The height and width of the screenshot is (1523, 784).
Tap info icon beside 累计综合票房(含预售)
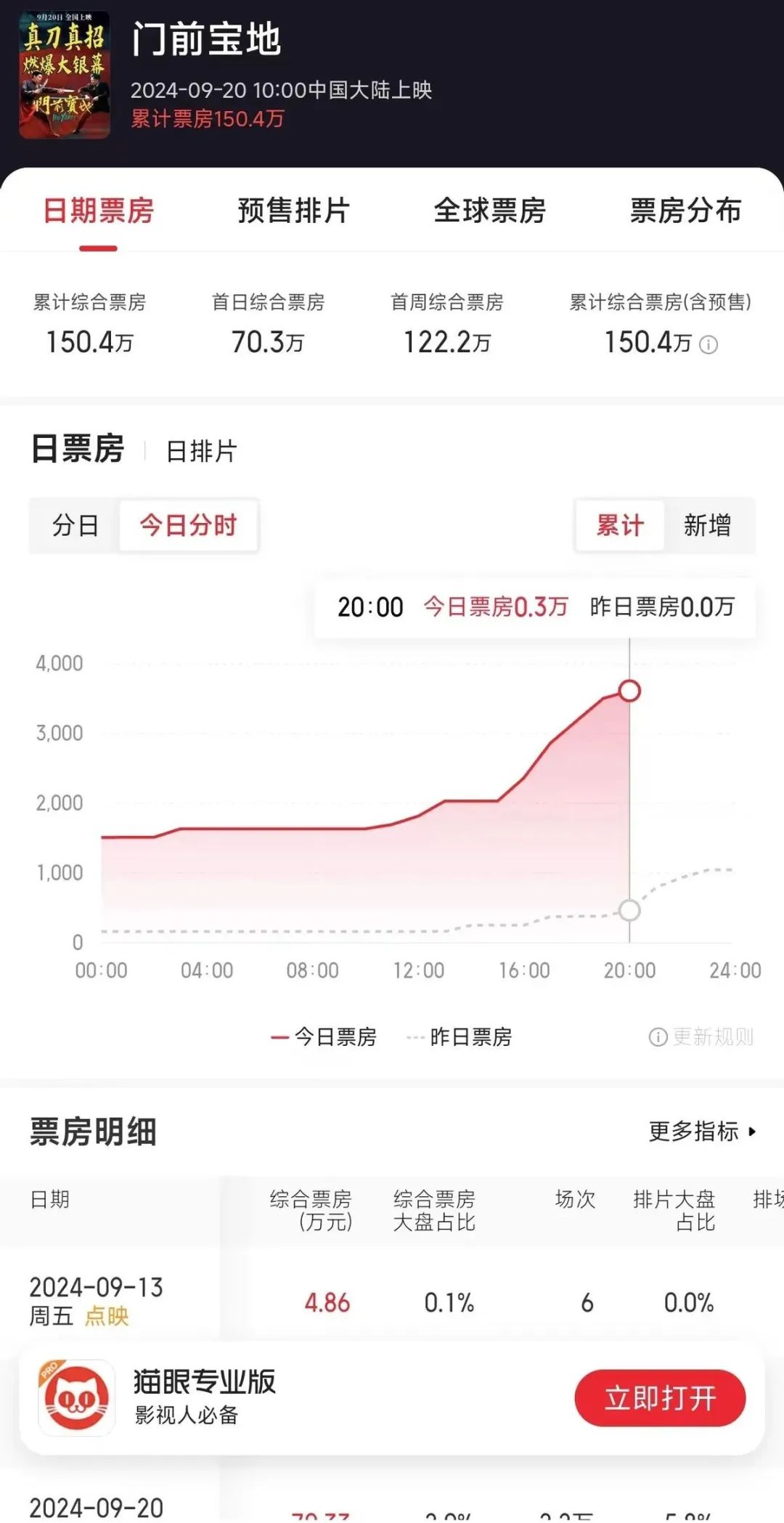709,344
